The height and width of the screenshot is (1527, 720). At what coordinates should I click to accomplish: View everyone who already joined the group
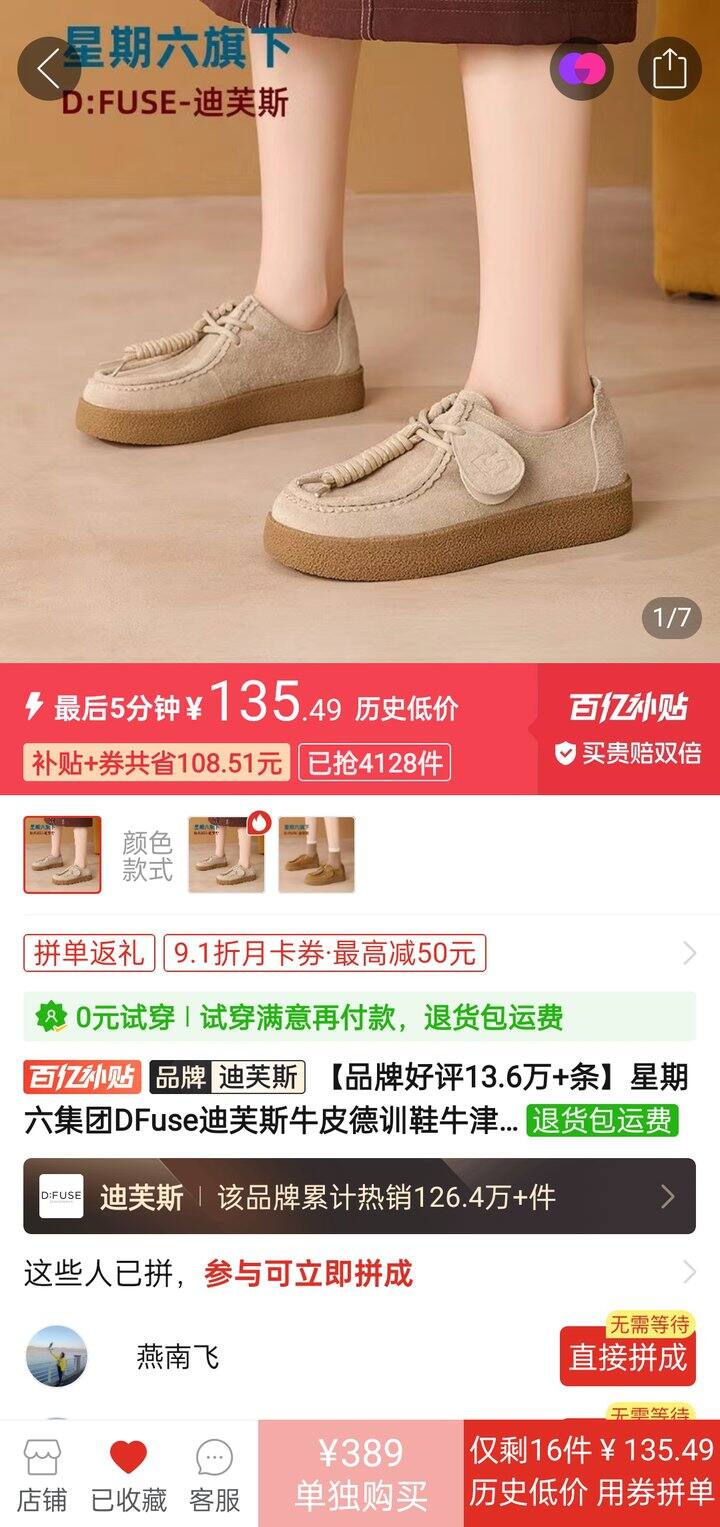click(x=360, y=1274)
